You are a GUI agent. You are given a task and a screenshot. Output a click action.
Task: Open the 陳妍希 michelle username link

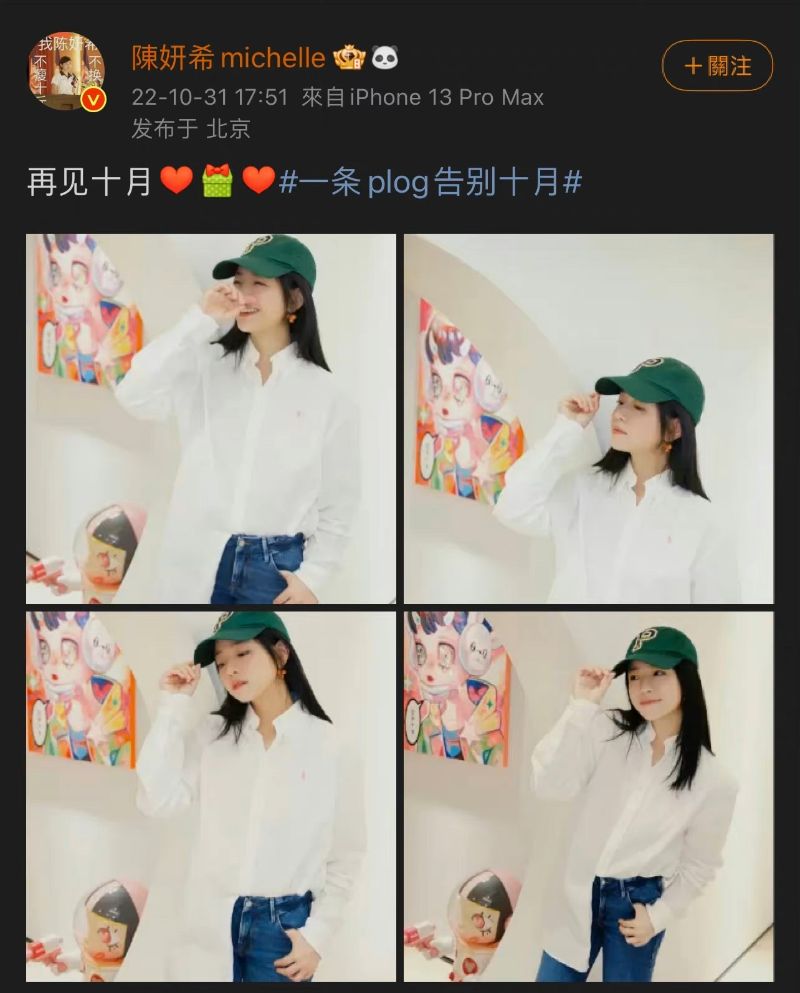pos(228,57)
